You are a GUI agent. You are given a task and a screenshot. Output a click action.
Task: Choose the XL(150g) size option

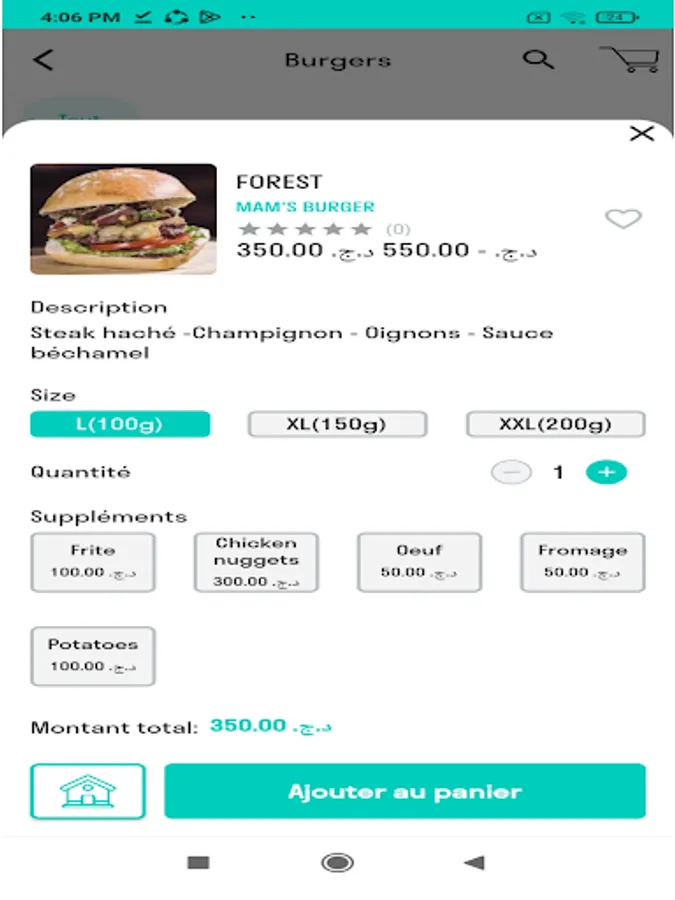tap(337, 424)
